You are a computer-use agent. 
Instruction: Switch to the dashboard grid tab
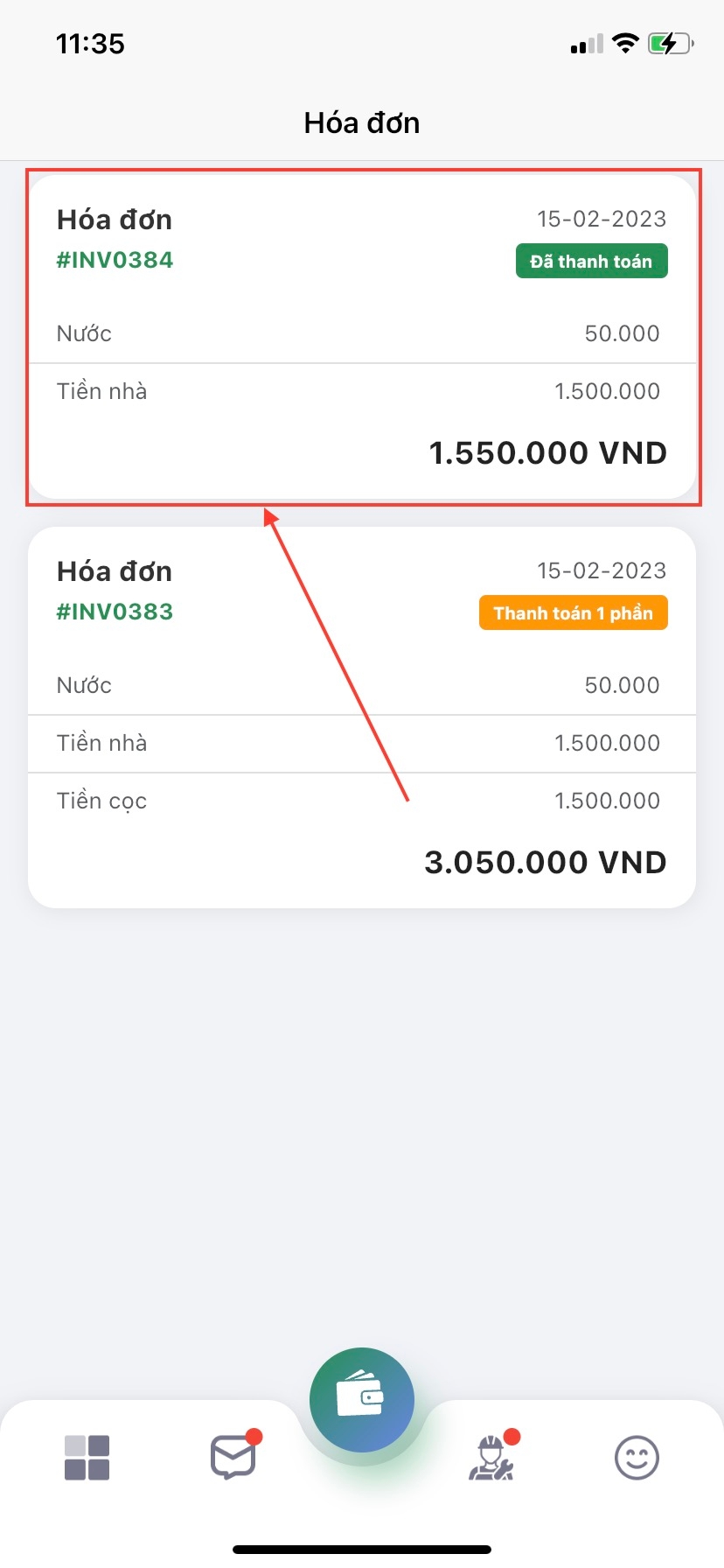(x=87, y=1458)
